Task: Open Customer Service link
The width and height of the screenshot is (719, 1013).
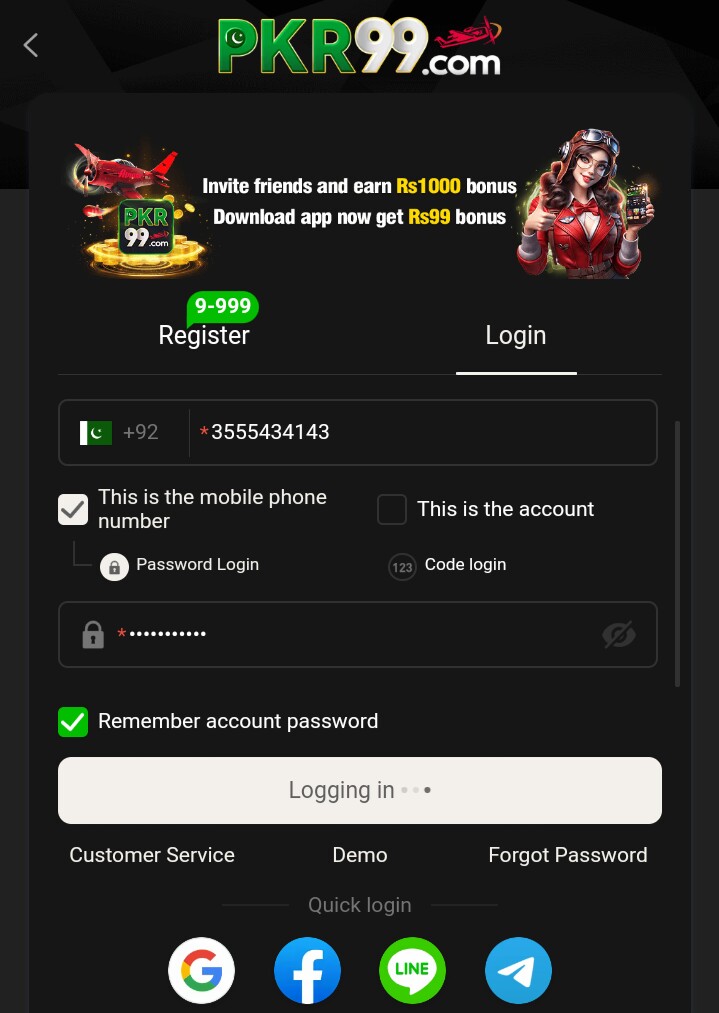Action: click(152, 855)
